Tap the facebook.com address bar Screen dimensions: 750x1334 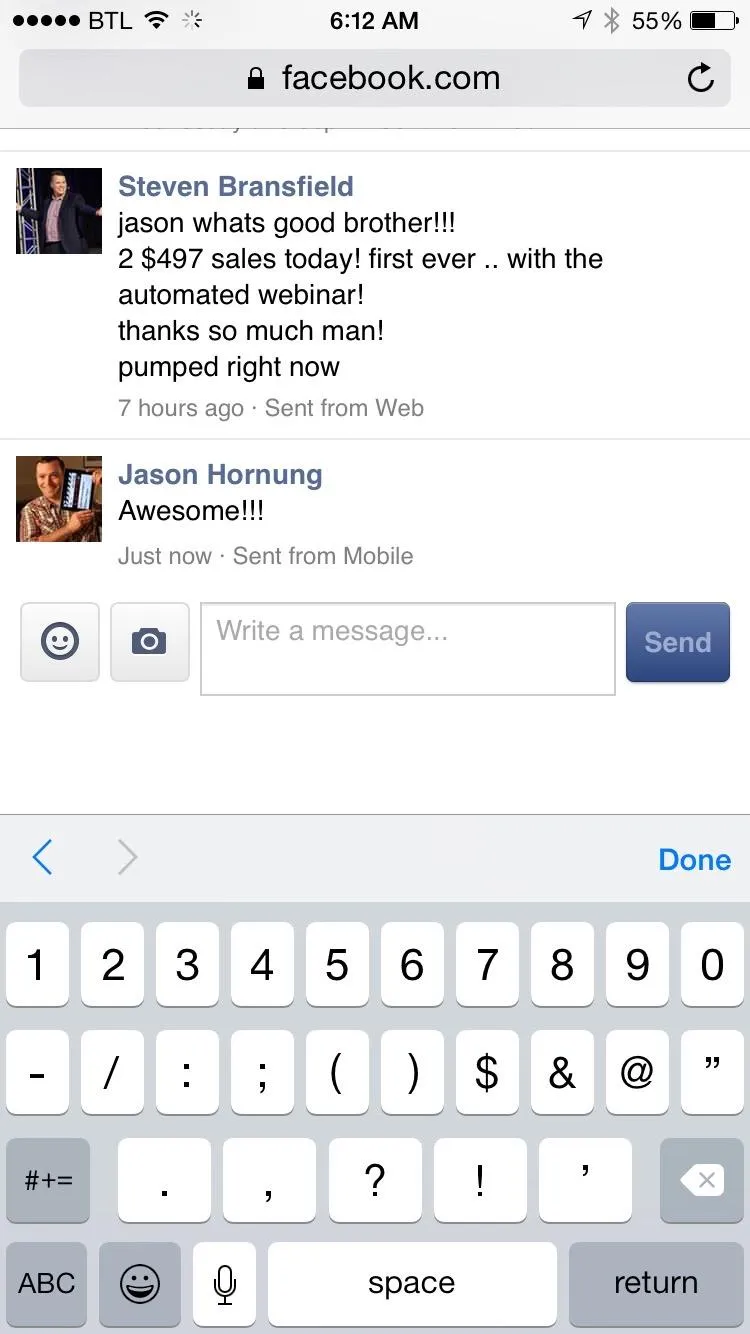click(374, 78)
